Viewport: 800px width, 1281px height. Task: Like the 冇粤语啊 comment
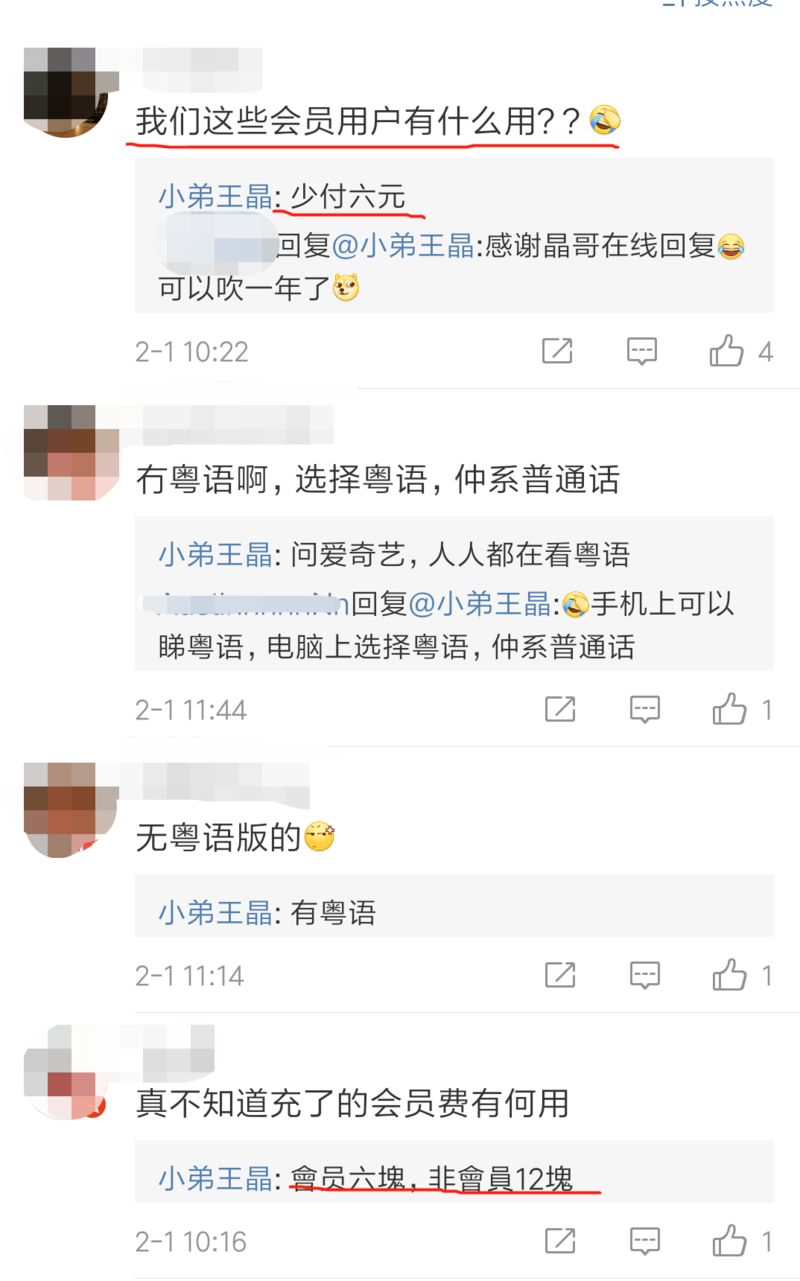click(x=730, y=710)
